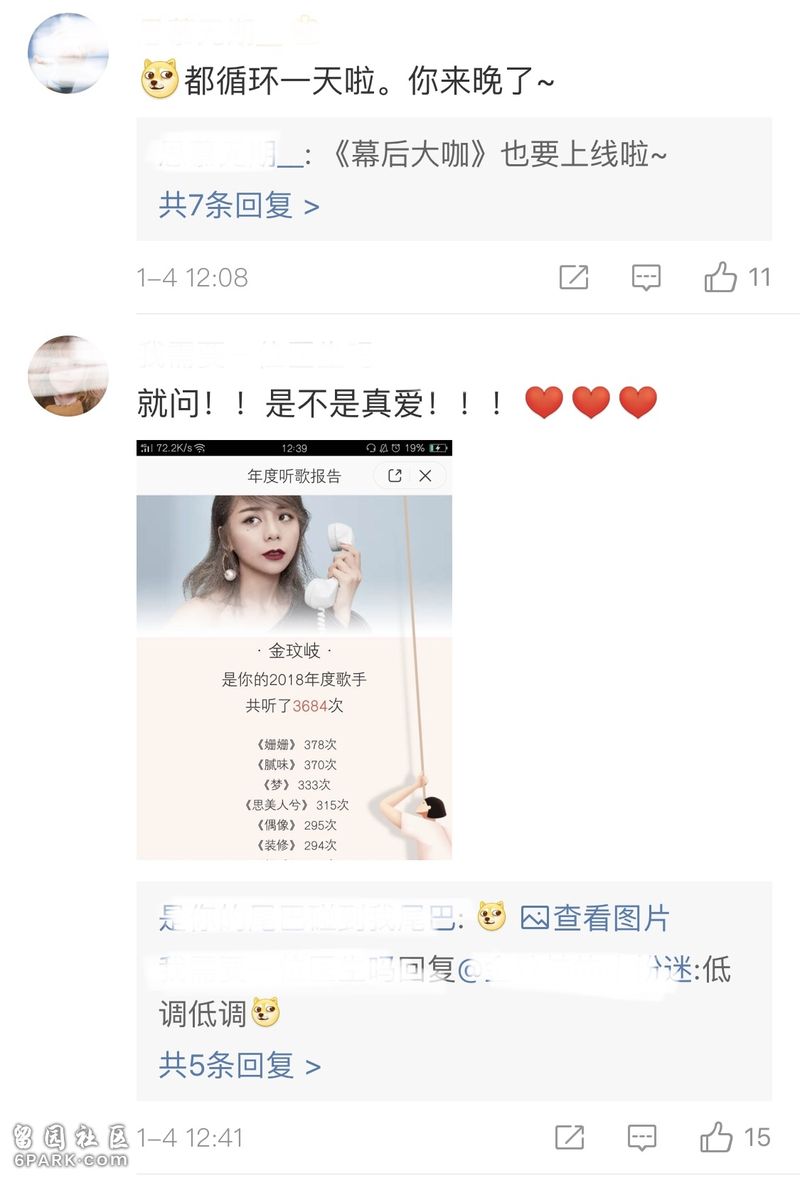Expand the 共7条回复 replies link
800x1190 pixels.
tap(239, 206)
